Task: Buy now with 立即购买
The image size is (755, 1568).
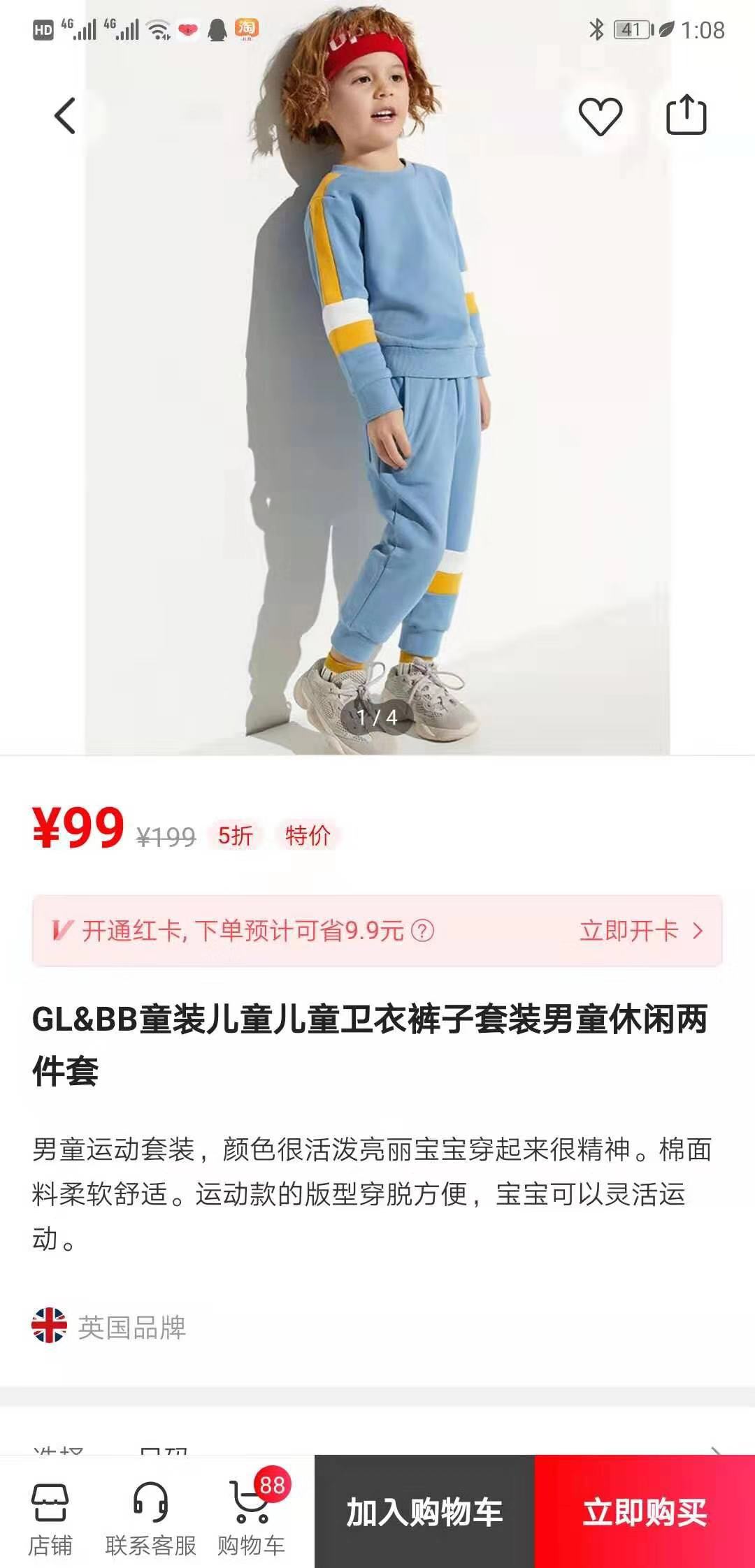Action: click(645, 1512)
